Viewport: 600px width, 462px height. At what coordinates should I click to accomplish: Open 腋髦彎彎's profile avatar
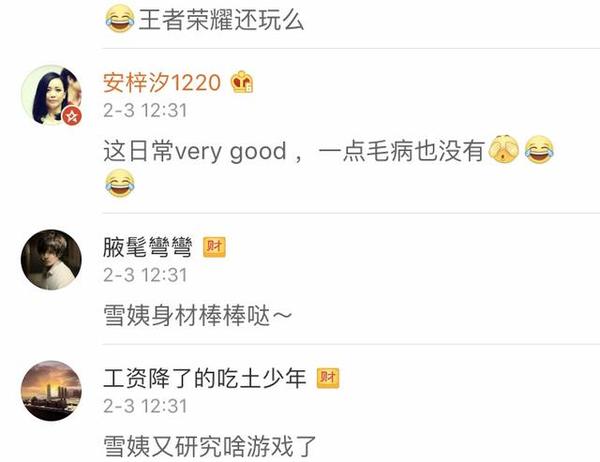(51, 259)
